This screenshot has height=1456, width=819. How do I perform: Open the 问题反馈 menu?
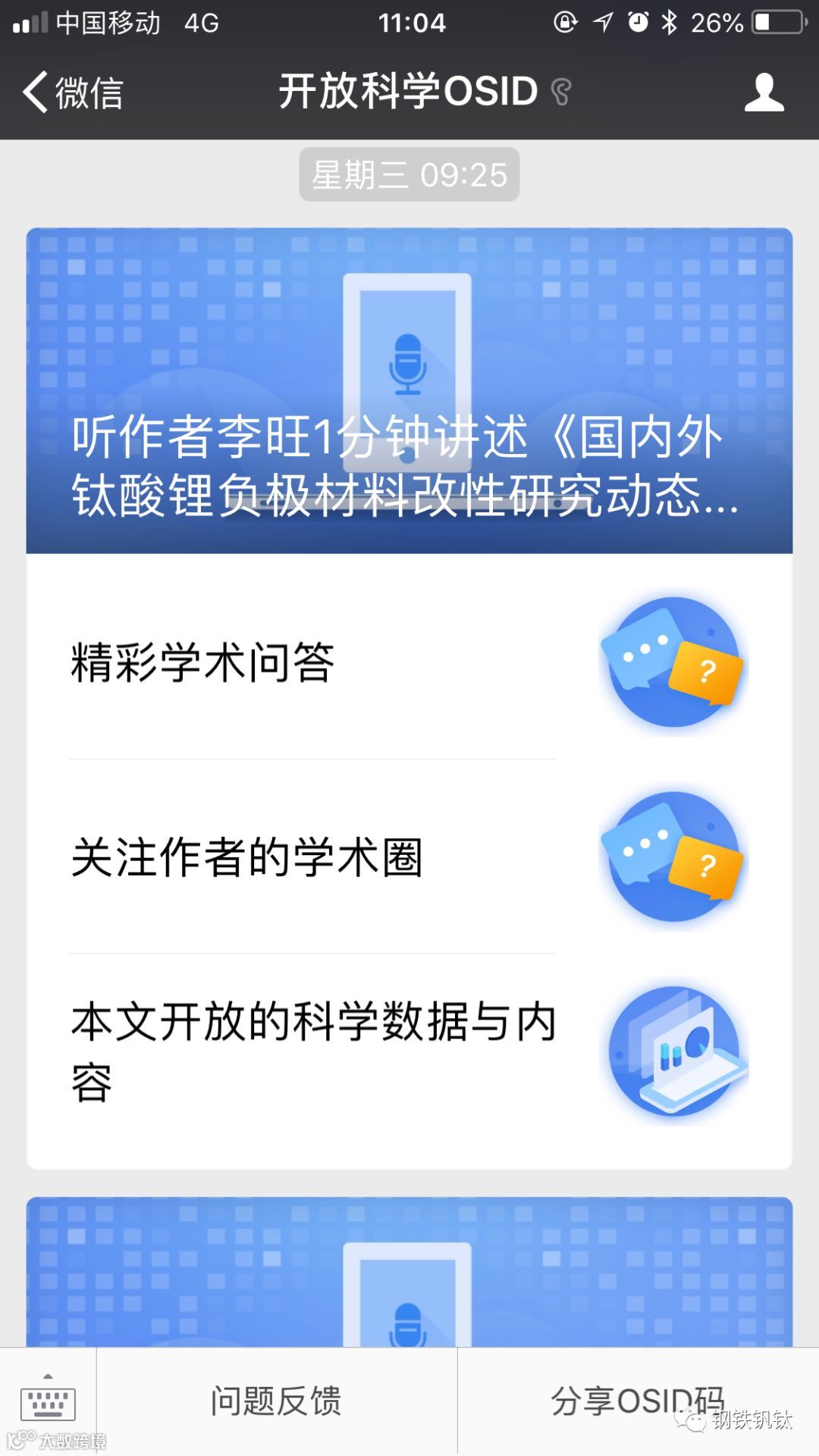point(277,1402)
